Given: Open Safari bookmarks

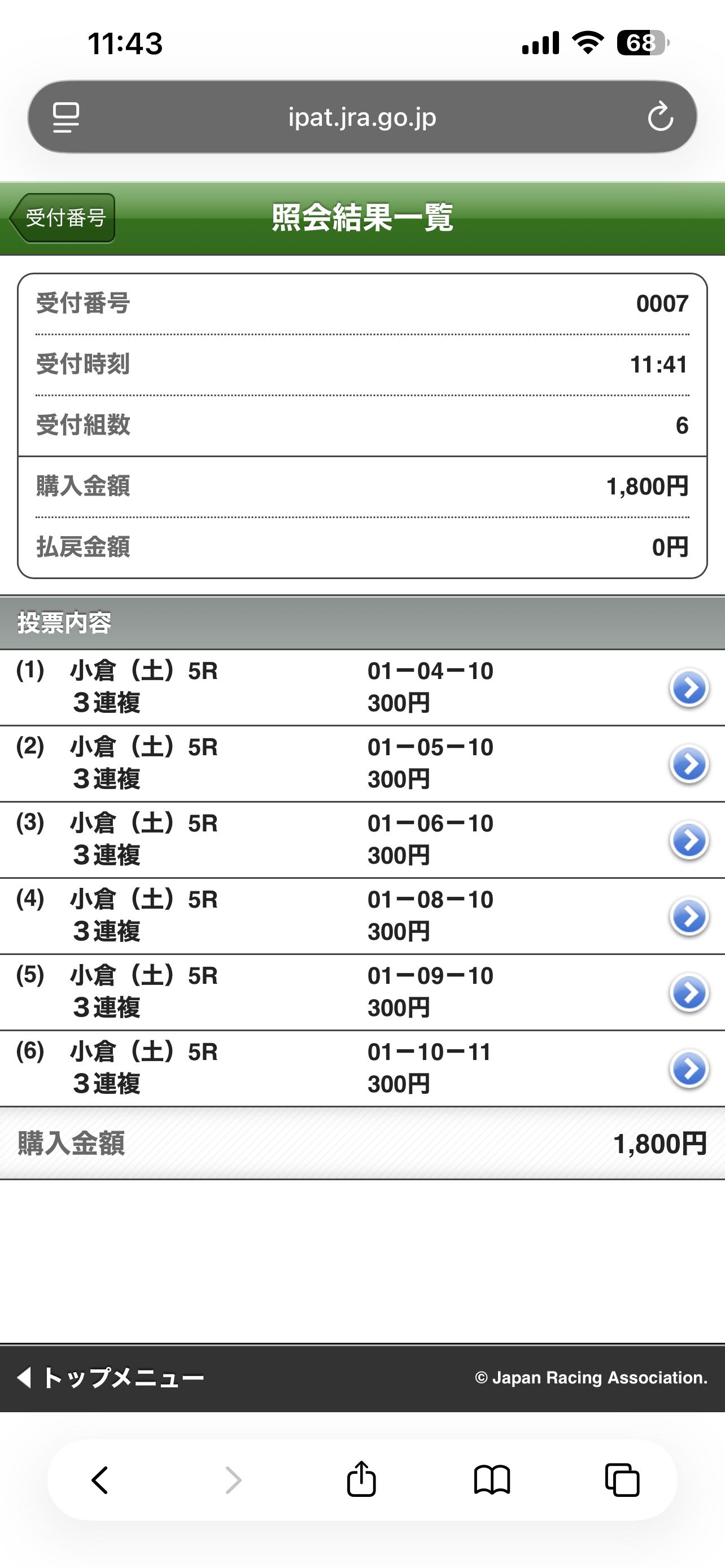Looking at the screenshot, I should point(492,1480).
